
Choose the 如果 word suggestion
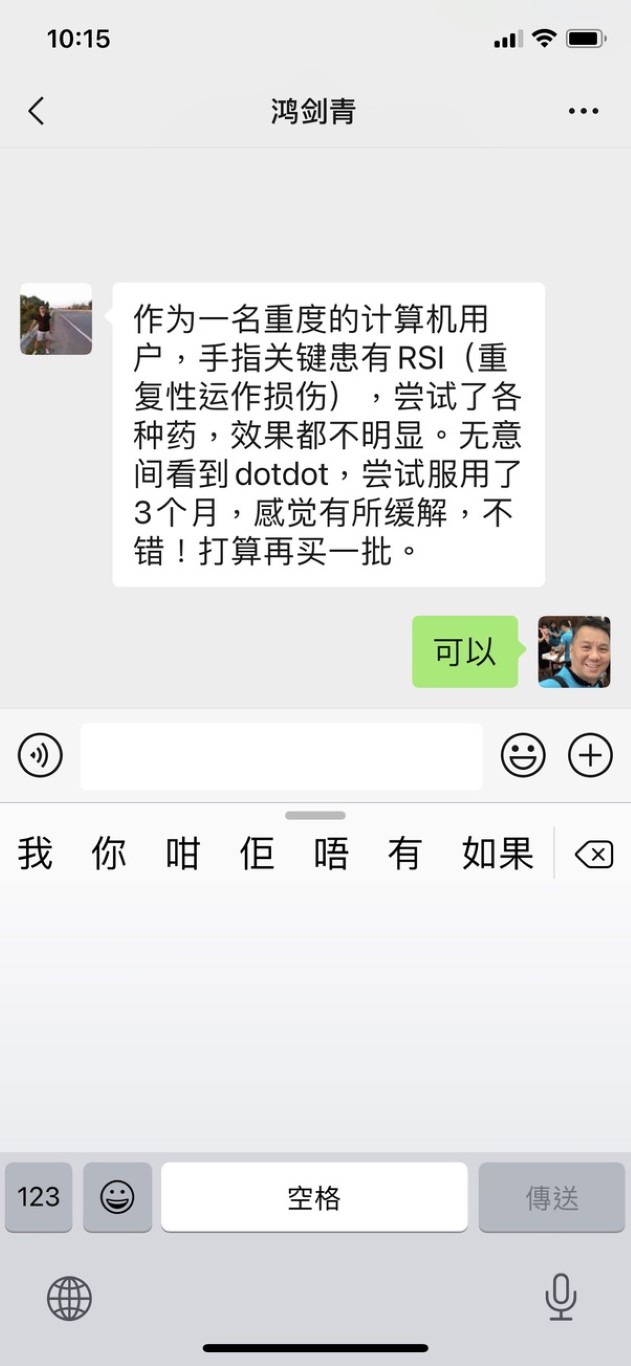point(497,854)
